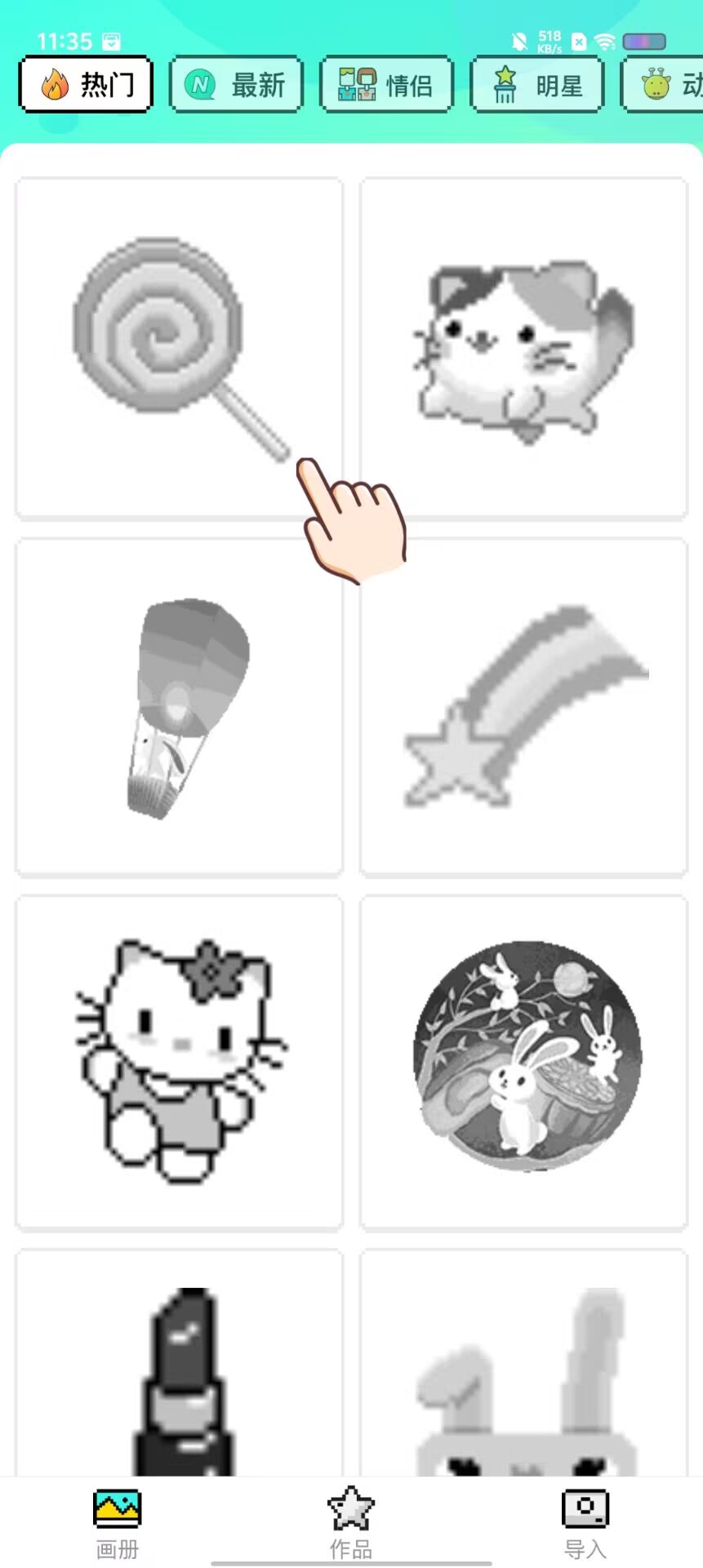
Task: Select the Hello Kitty pixel drawing
Action: pyautogui.click(x=180, y=1063)
